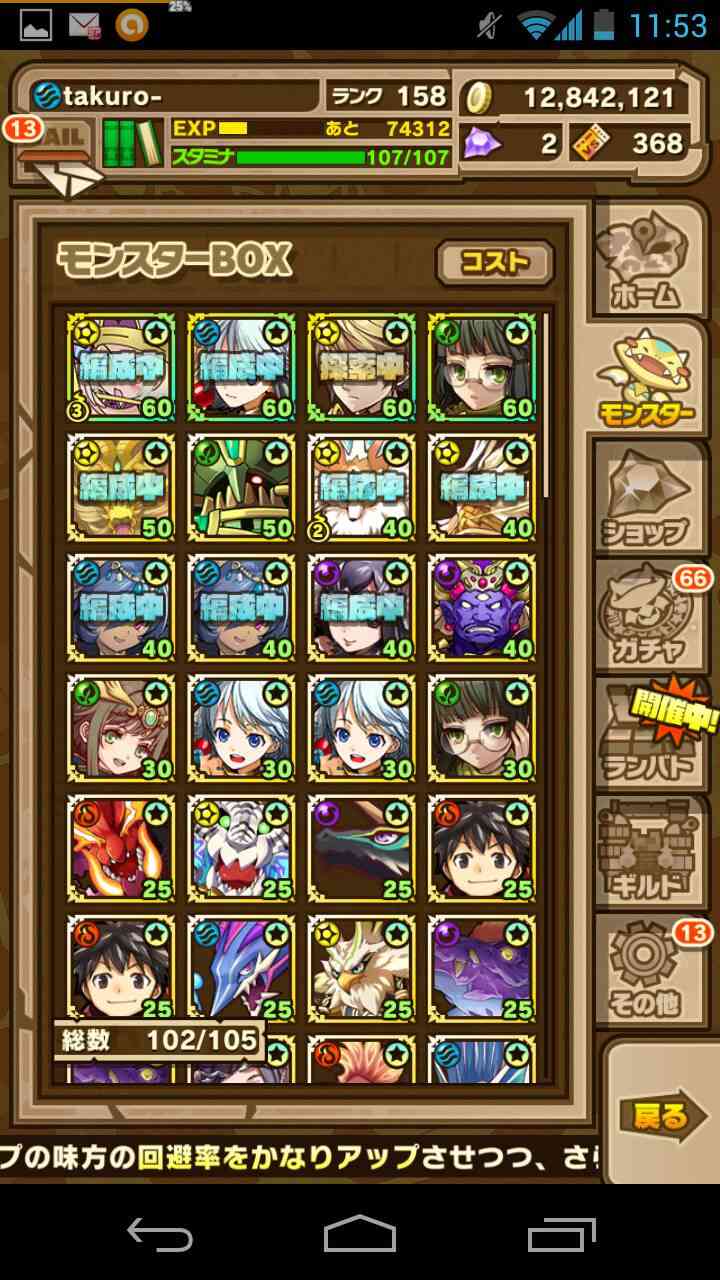Viewport: 720px width, 1280px height.
Task: Open the mail inbox with 13 badge
Action: pyautogui.click(x=55, y=155)
